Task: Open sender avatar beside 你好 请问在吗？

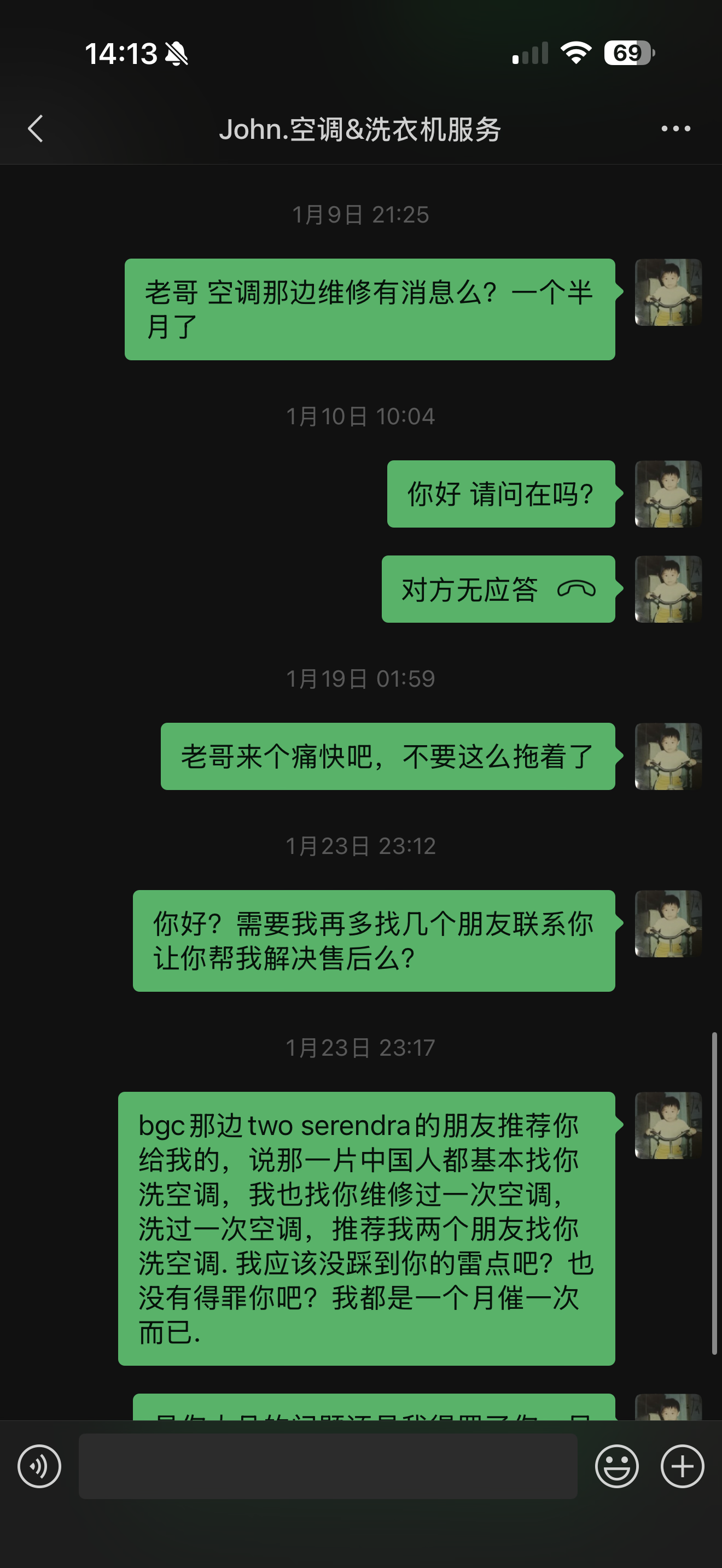Action: 668,494
